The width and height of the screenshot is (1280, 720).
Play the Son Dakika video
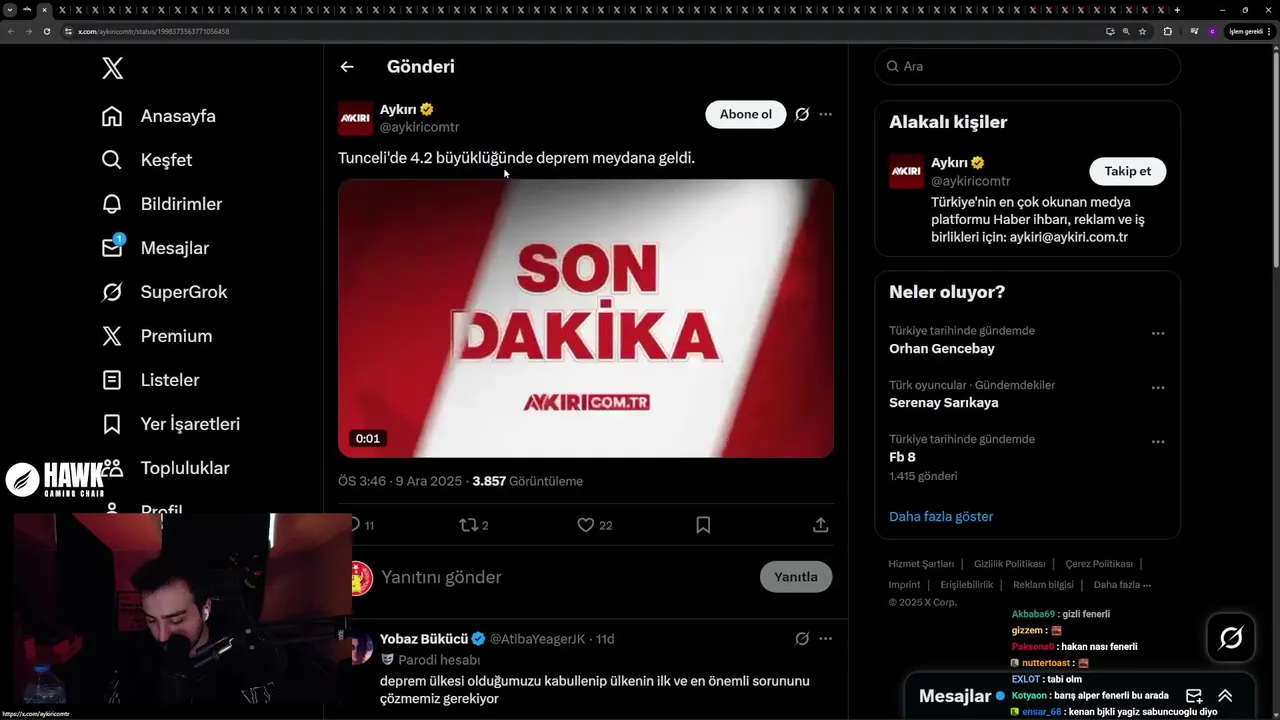[585, 318]
